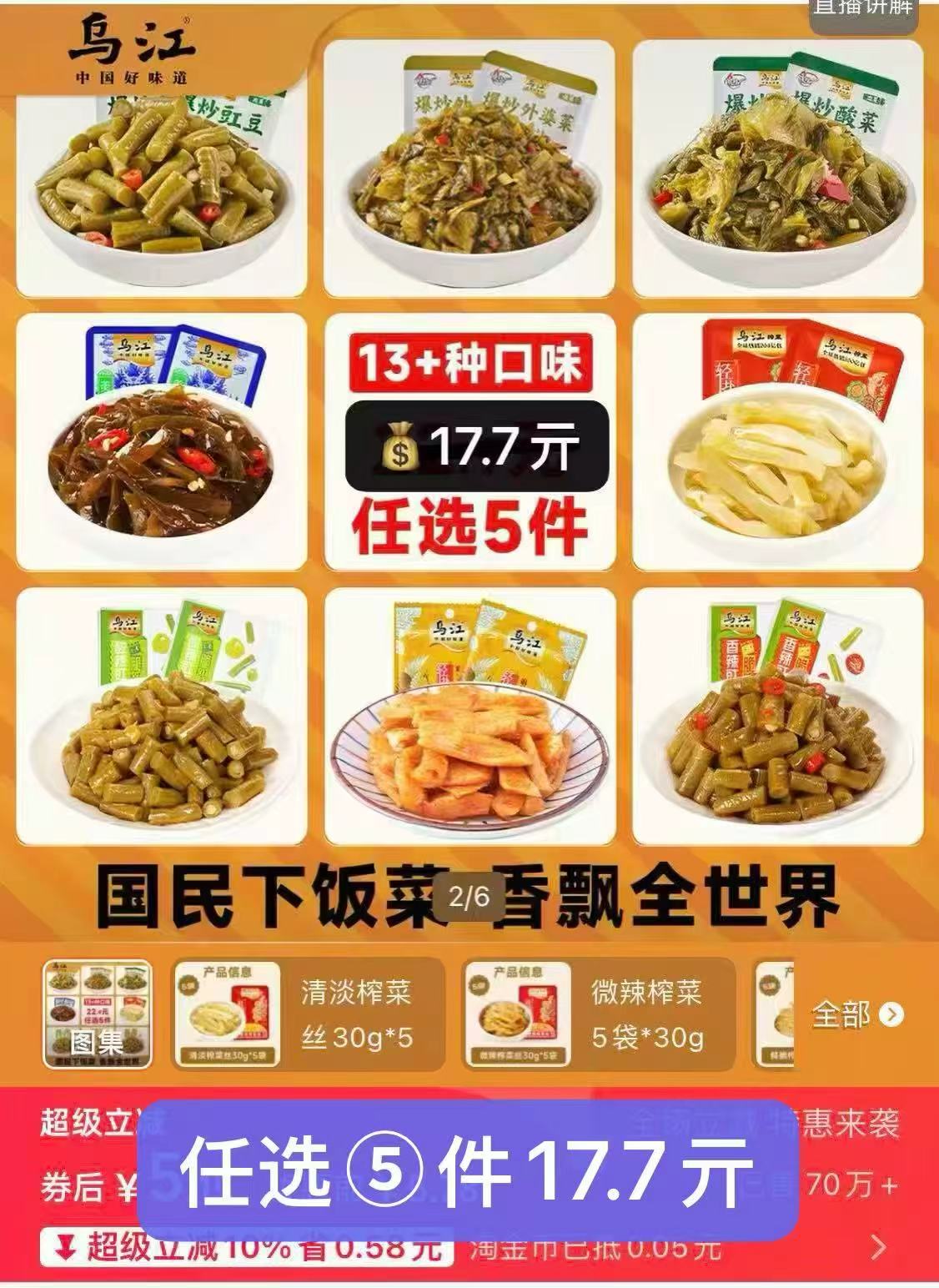Choose the 清淡榨菜丝 30g*5 option
The width and height of the screenshot is (939, 1288).
pyautogui.click(x=309, y=1014)
